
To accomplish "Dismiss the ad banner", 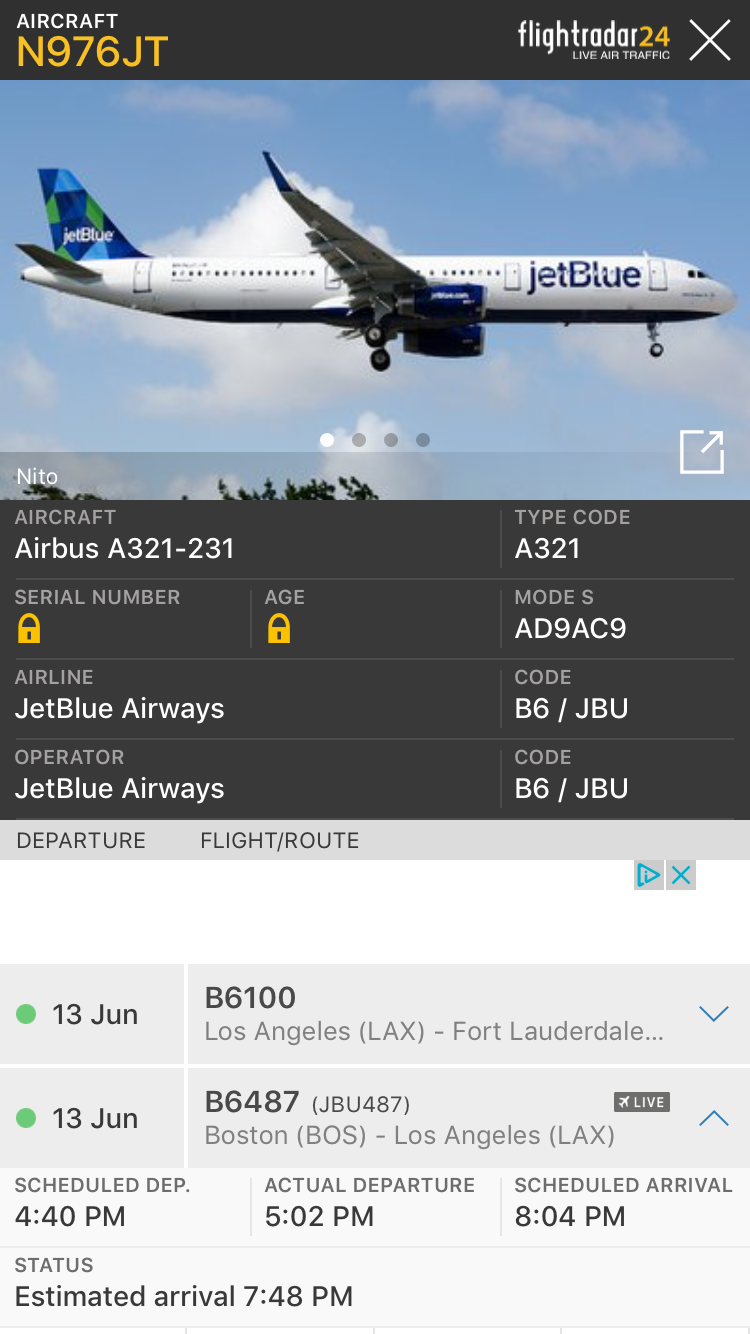I will 681,876.
